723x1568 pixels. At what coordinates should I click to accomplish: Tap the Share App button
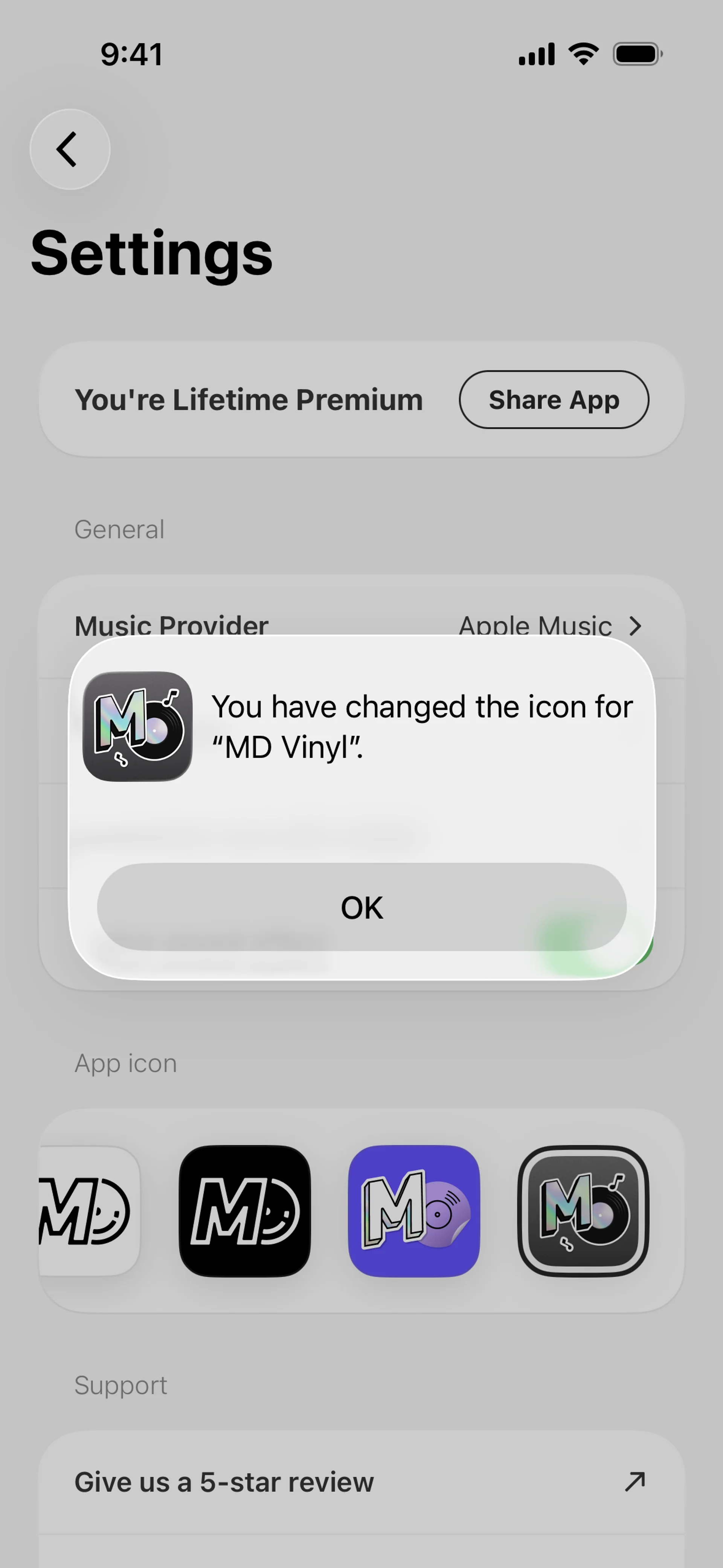[x=553, y=400]
